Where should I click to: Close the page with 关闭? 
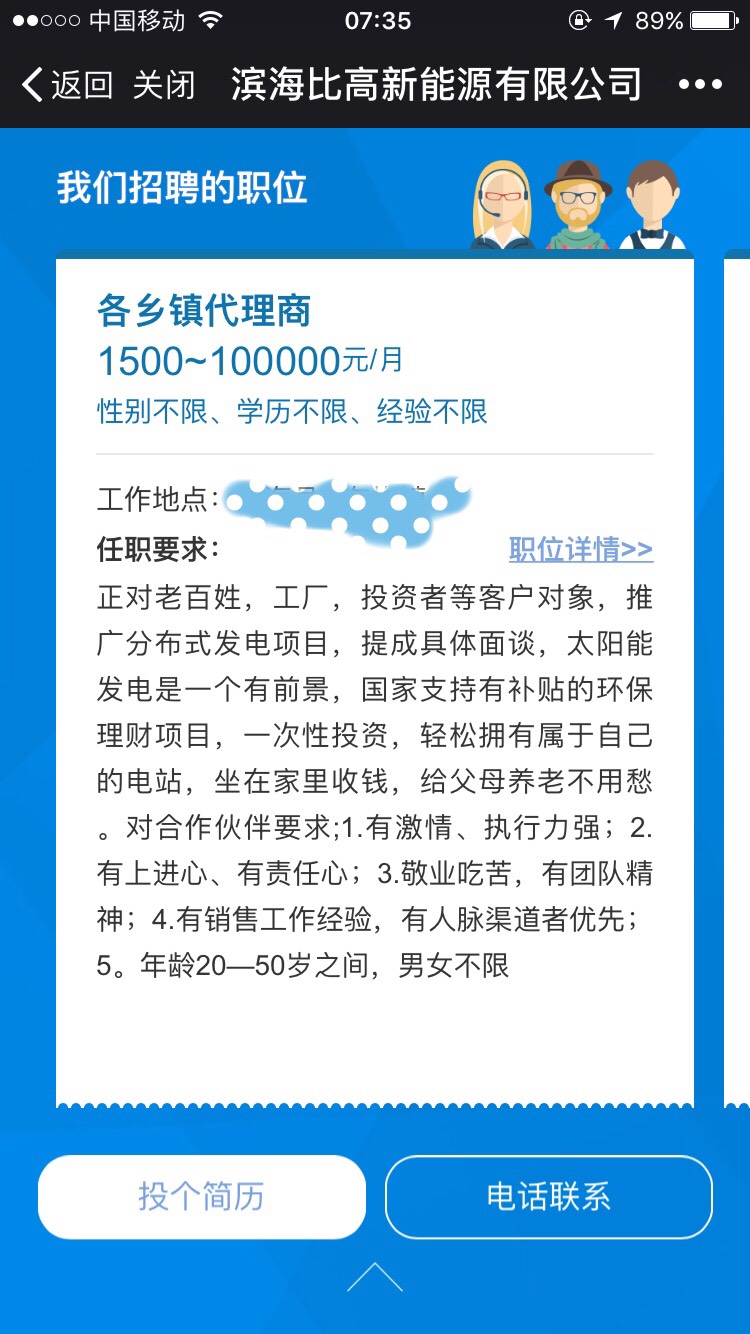click(164, 85)
